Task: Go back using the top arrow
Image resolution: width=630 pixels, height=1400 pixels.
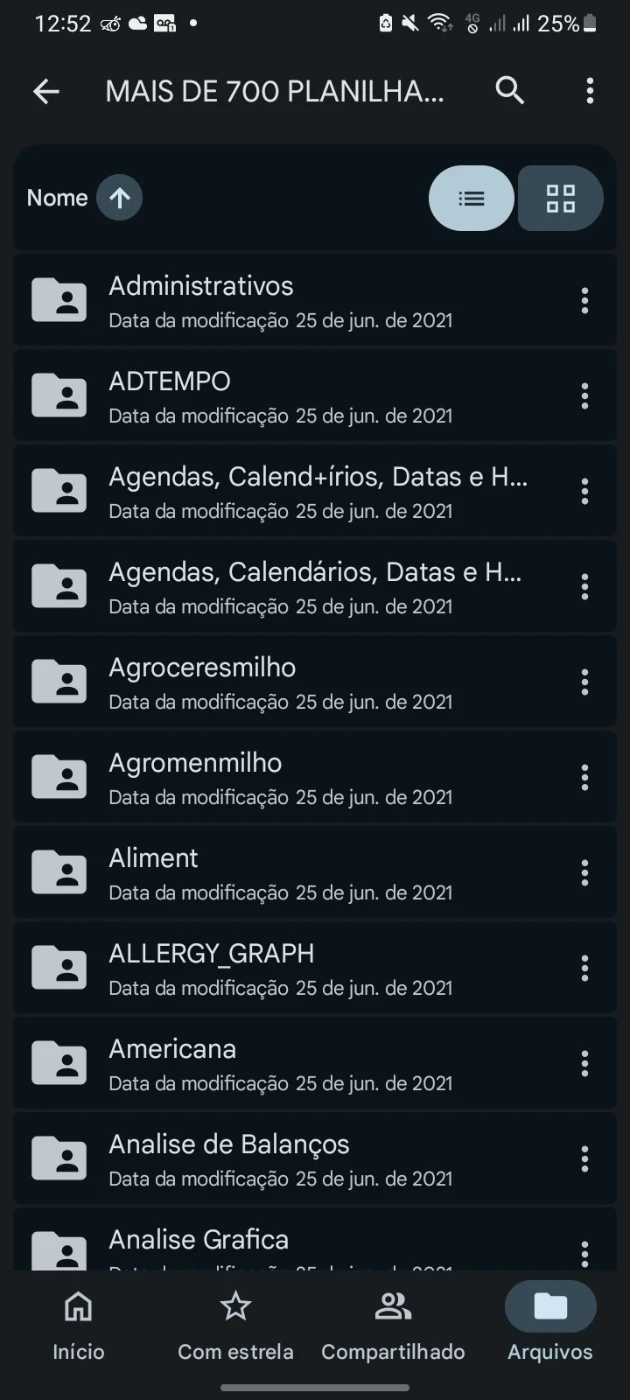Action: click(46, 92)
